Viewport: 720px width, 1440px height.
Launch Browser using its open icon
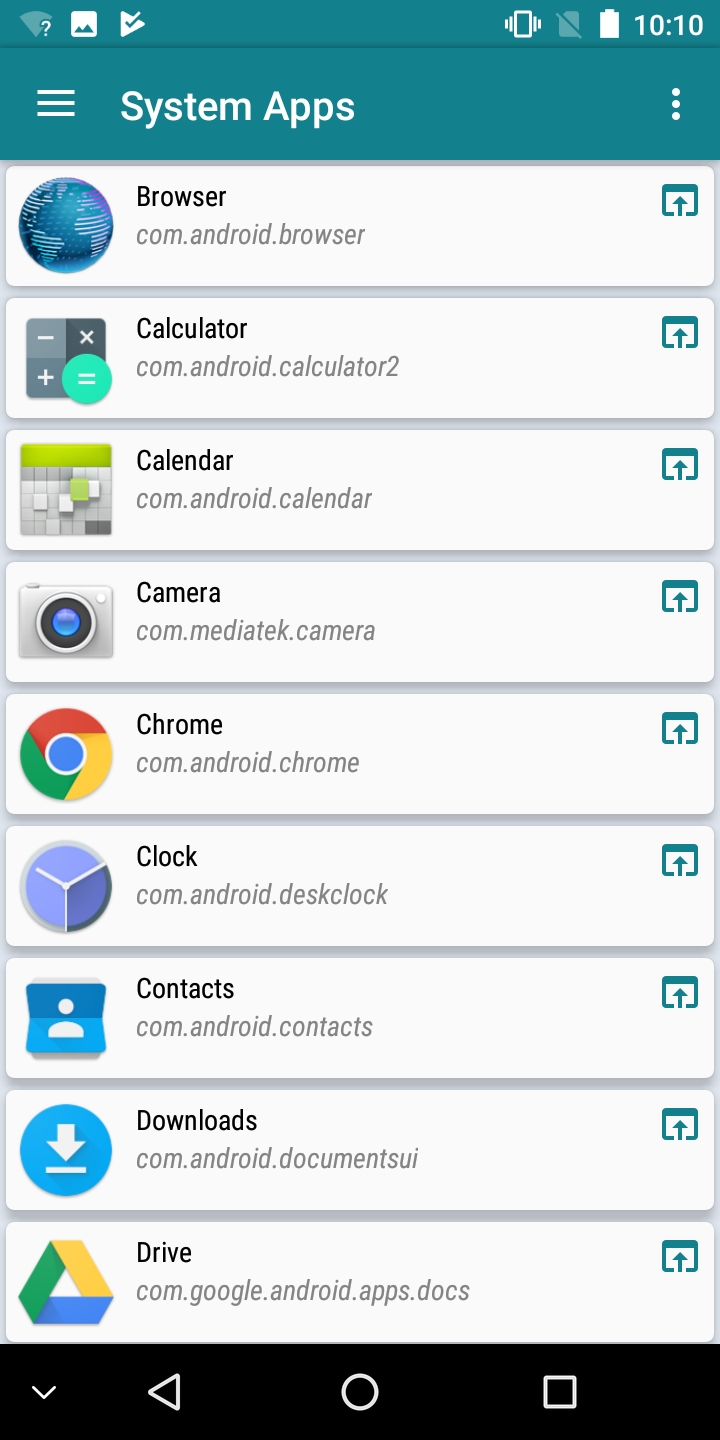pyautogui.click(x=680, y=201)
